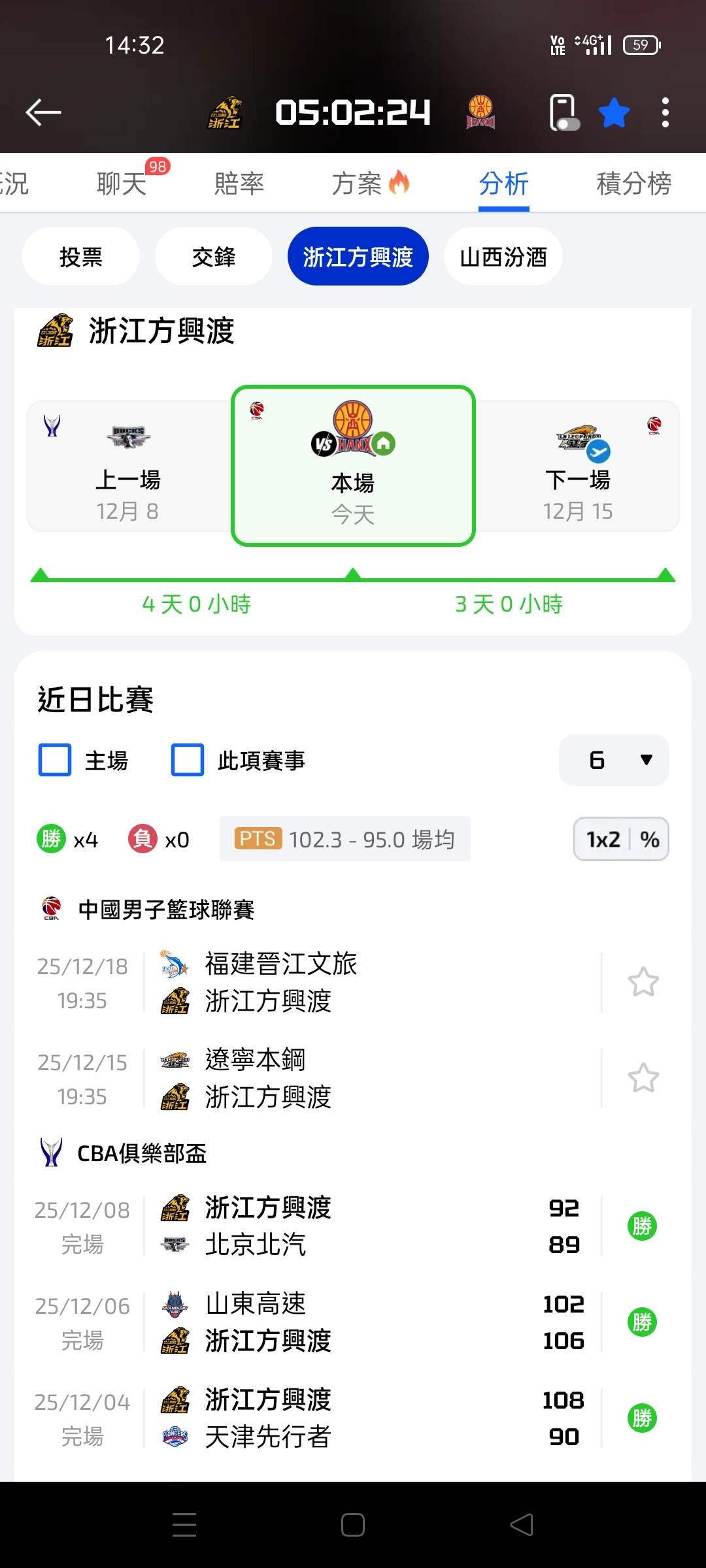
Task: Toggle the phone vibration notification icon
Action: [x=564, y=112]
